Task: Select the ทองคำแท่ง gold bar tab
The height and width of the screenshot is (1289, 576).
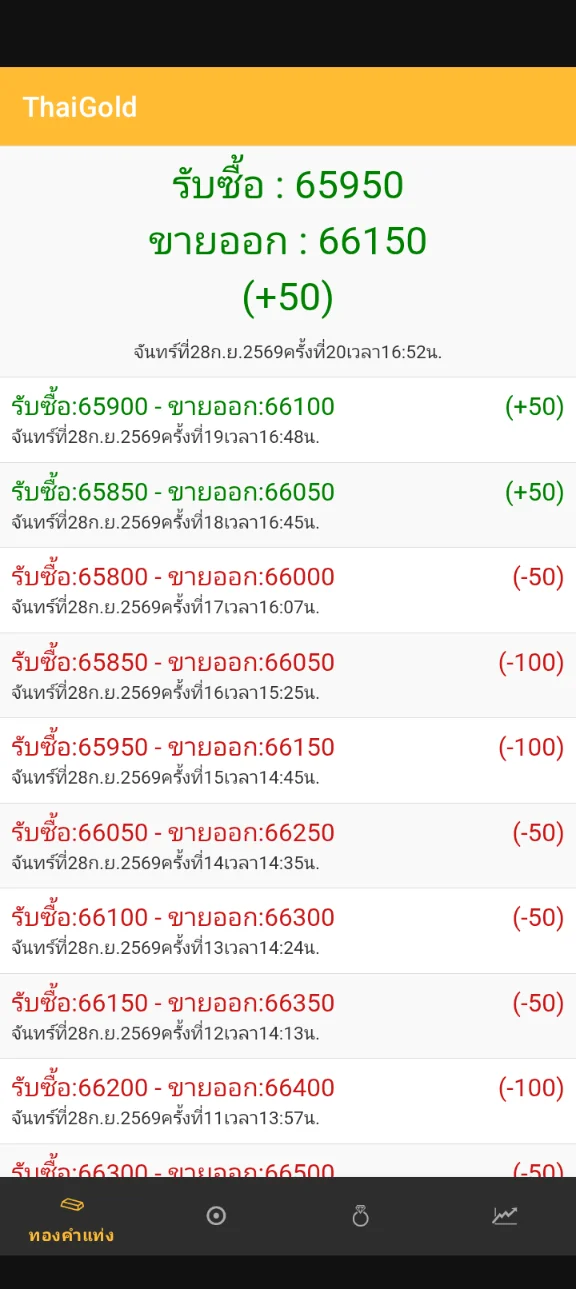Action: click(72, 1217)
